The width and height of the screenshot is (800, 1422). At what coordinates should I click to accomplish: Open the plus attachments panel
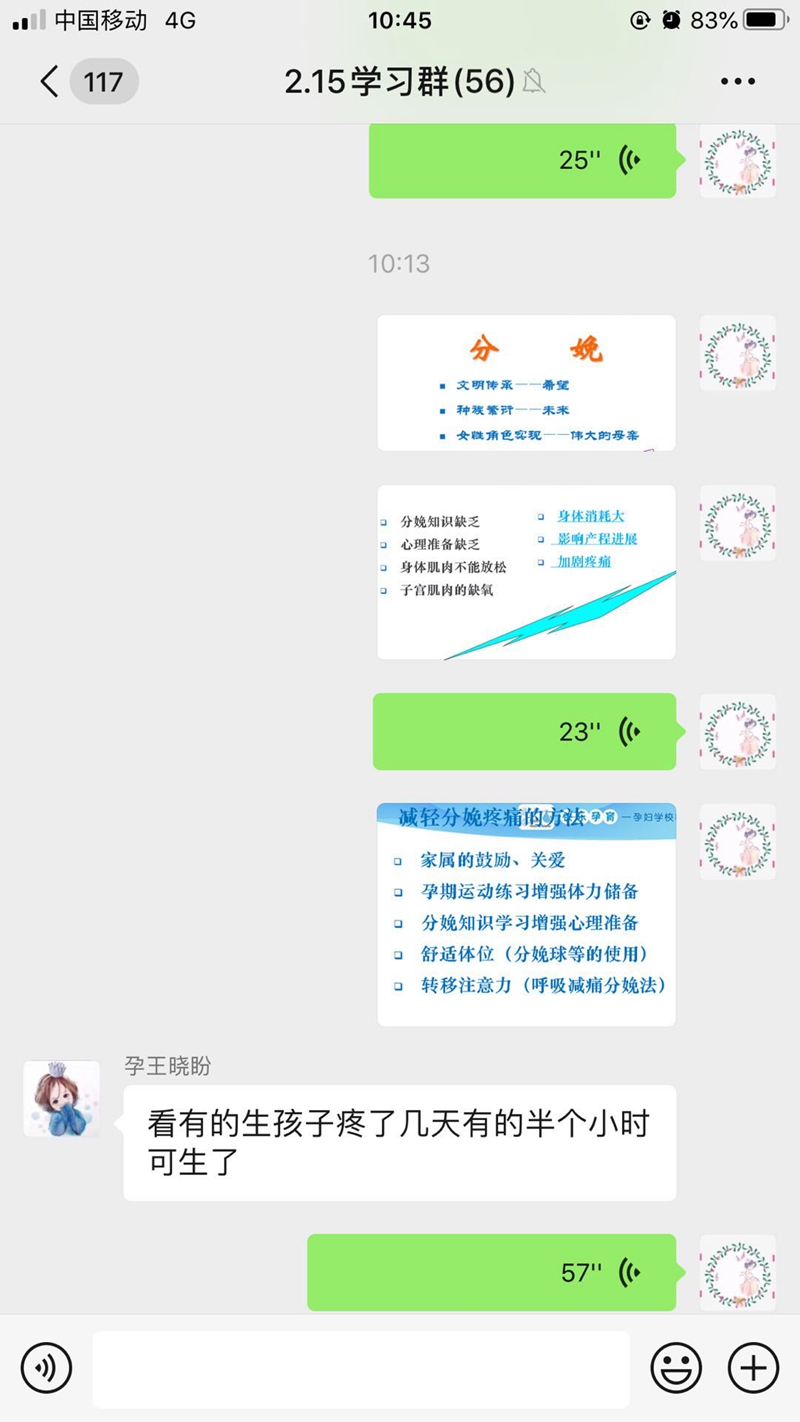(x=752, y=1367)
